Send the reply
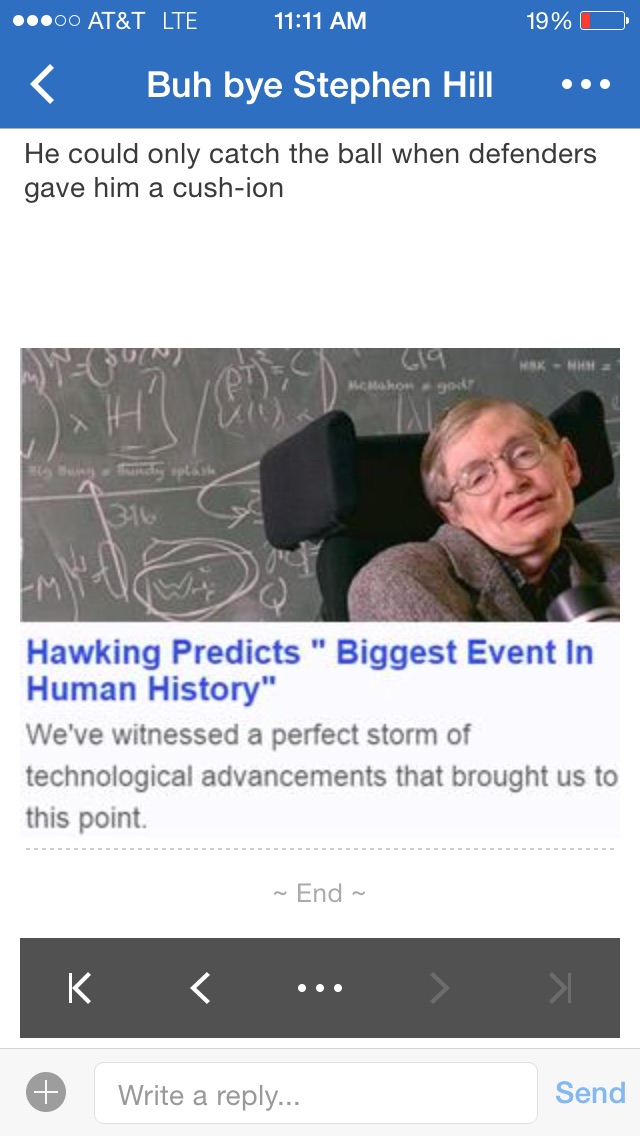Viewport: 640px width, 1136px height. tap(590, 1093)
